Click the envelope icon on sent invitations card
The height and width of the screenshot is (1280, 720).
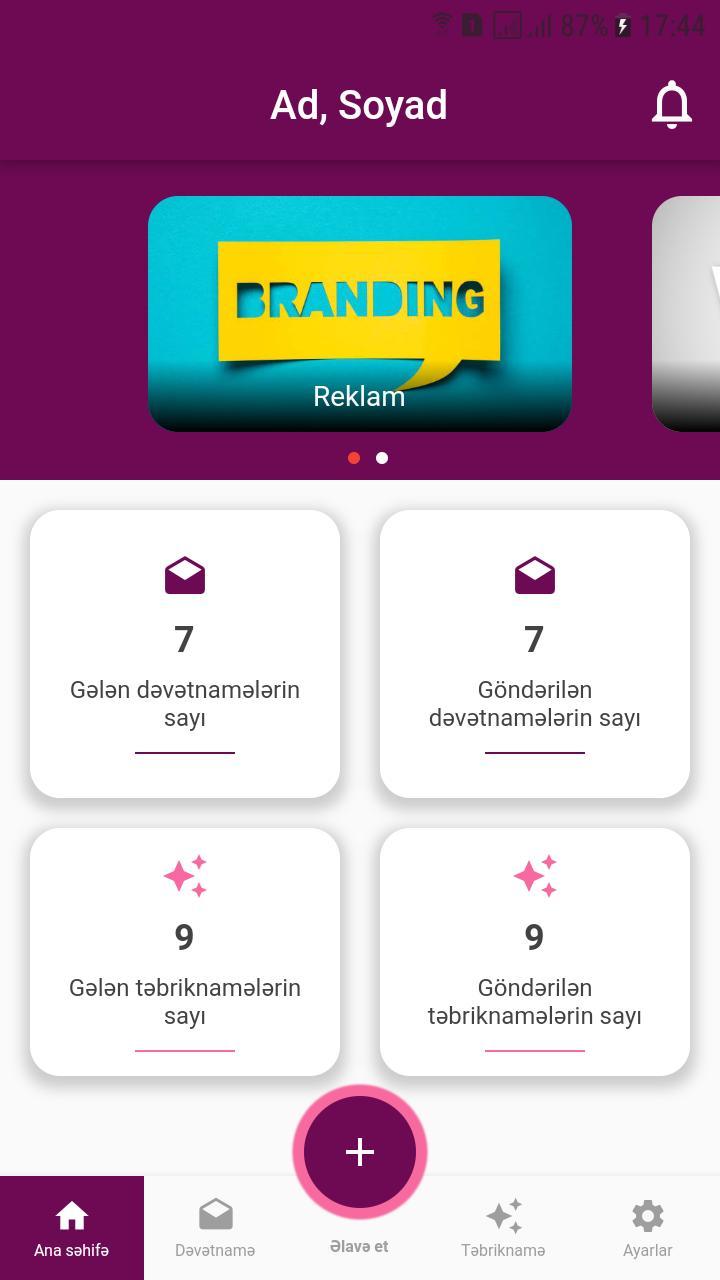point(534,574)
